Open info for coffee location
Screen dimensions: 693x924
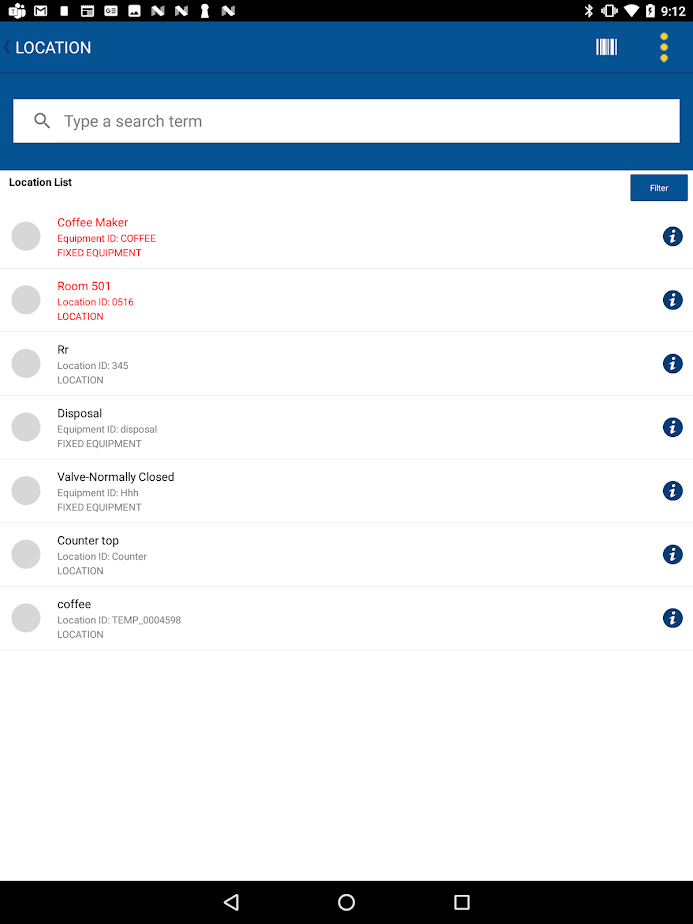pos(672,618)
